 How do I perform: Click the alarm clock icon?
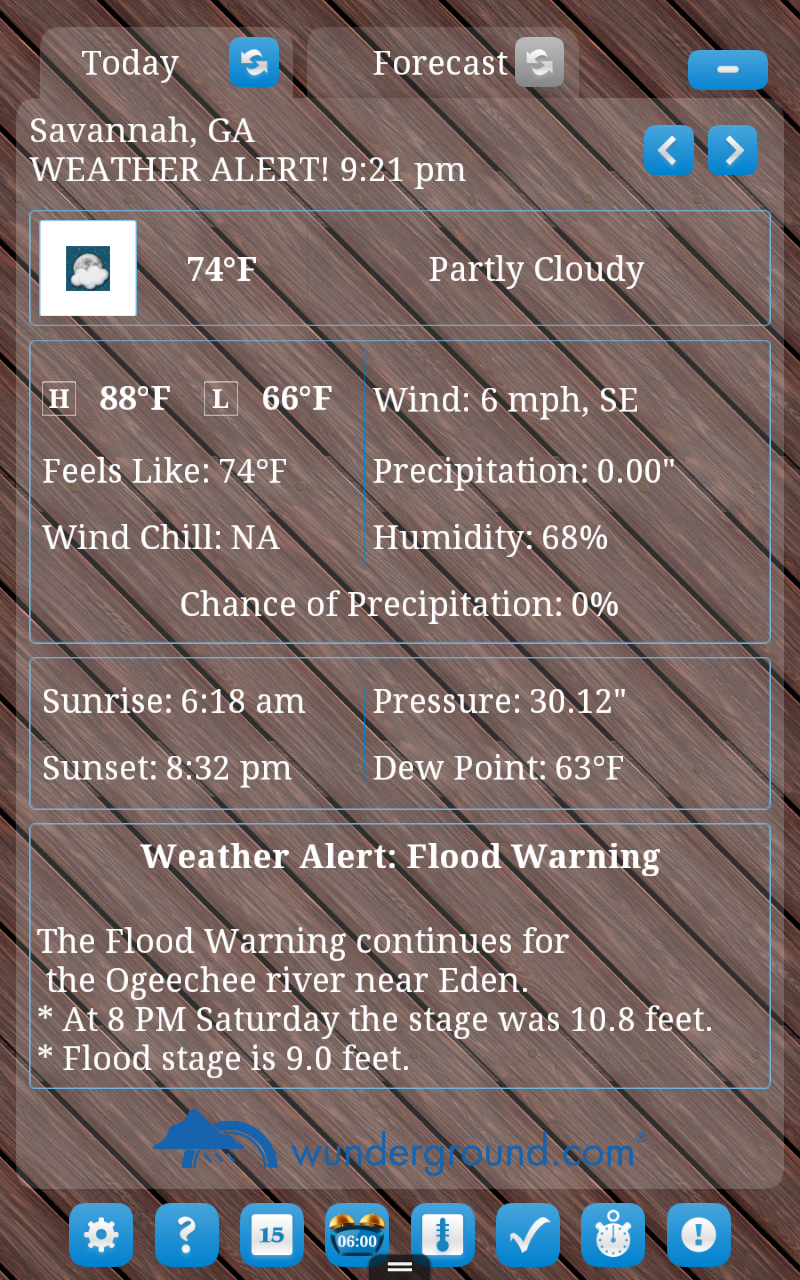pos(357,1235)
